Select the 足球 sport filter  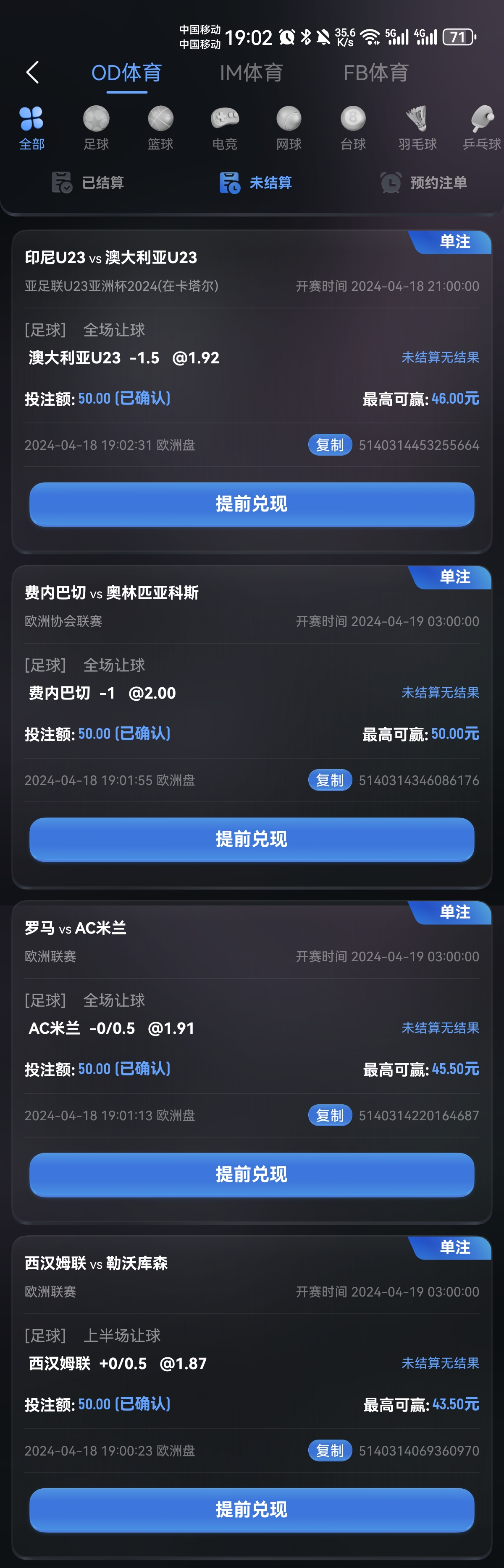pos(96,127)
